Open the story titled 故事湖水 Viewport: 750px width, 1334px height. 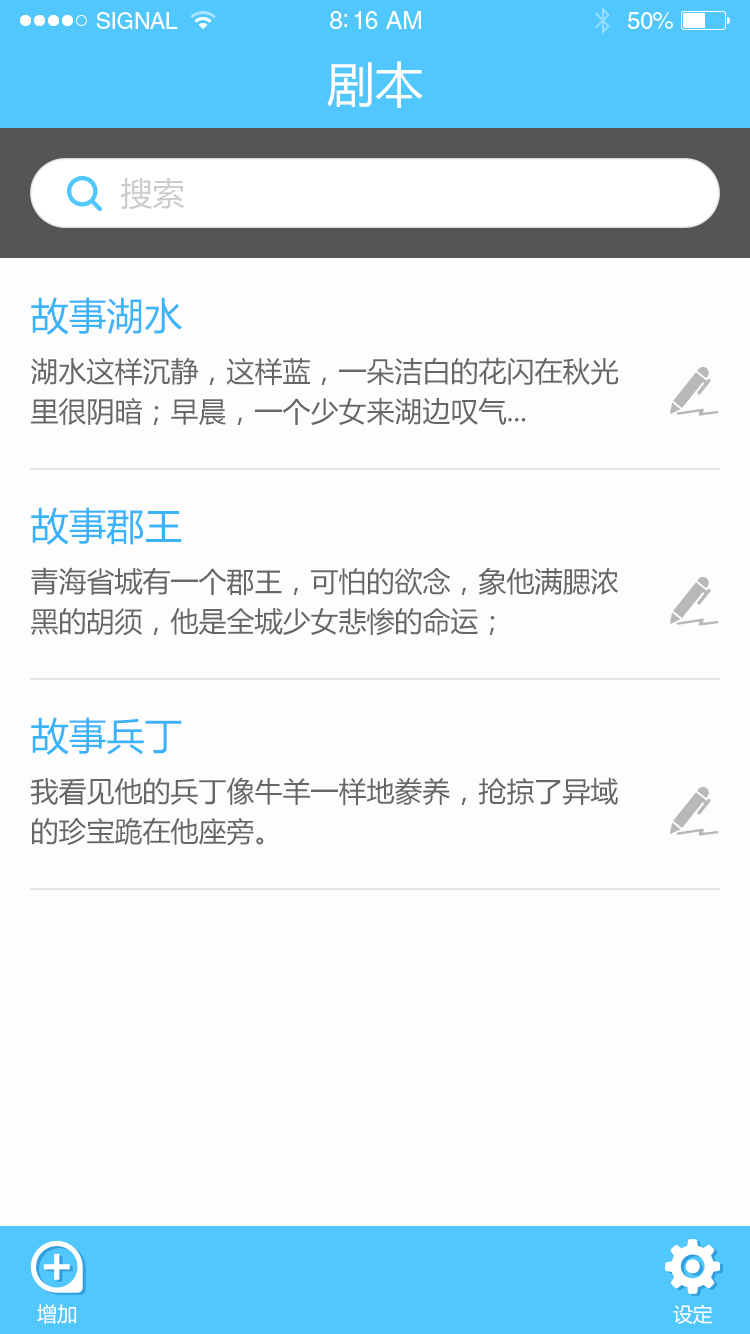104,315
